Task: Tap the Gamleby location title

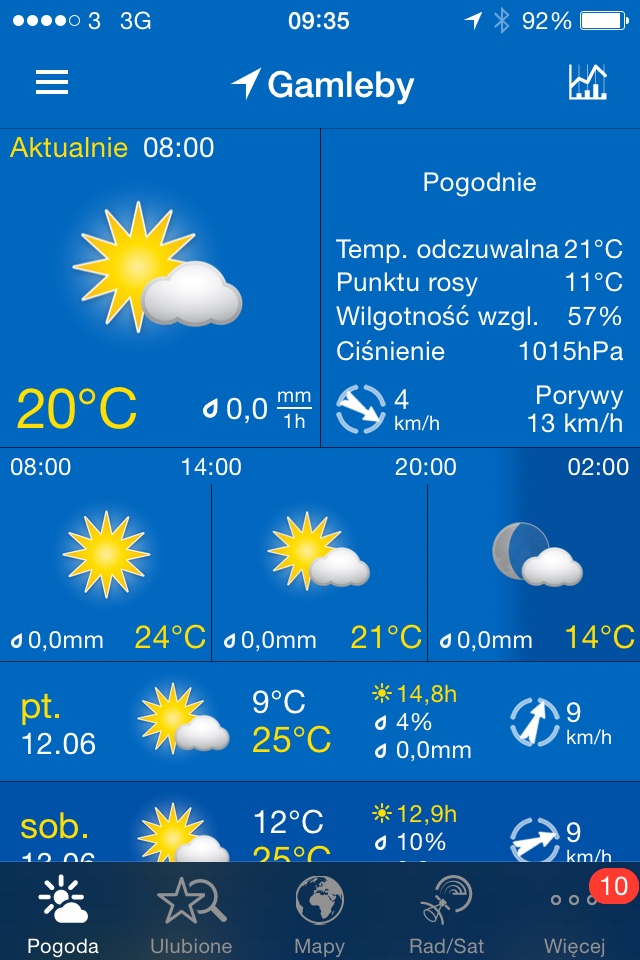Action: click(322, 85)
